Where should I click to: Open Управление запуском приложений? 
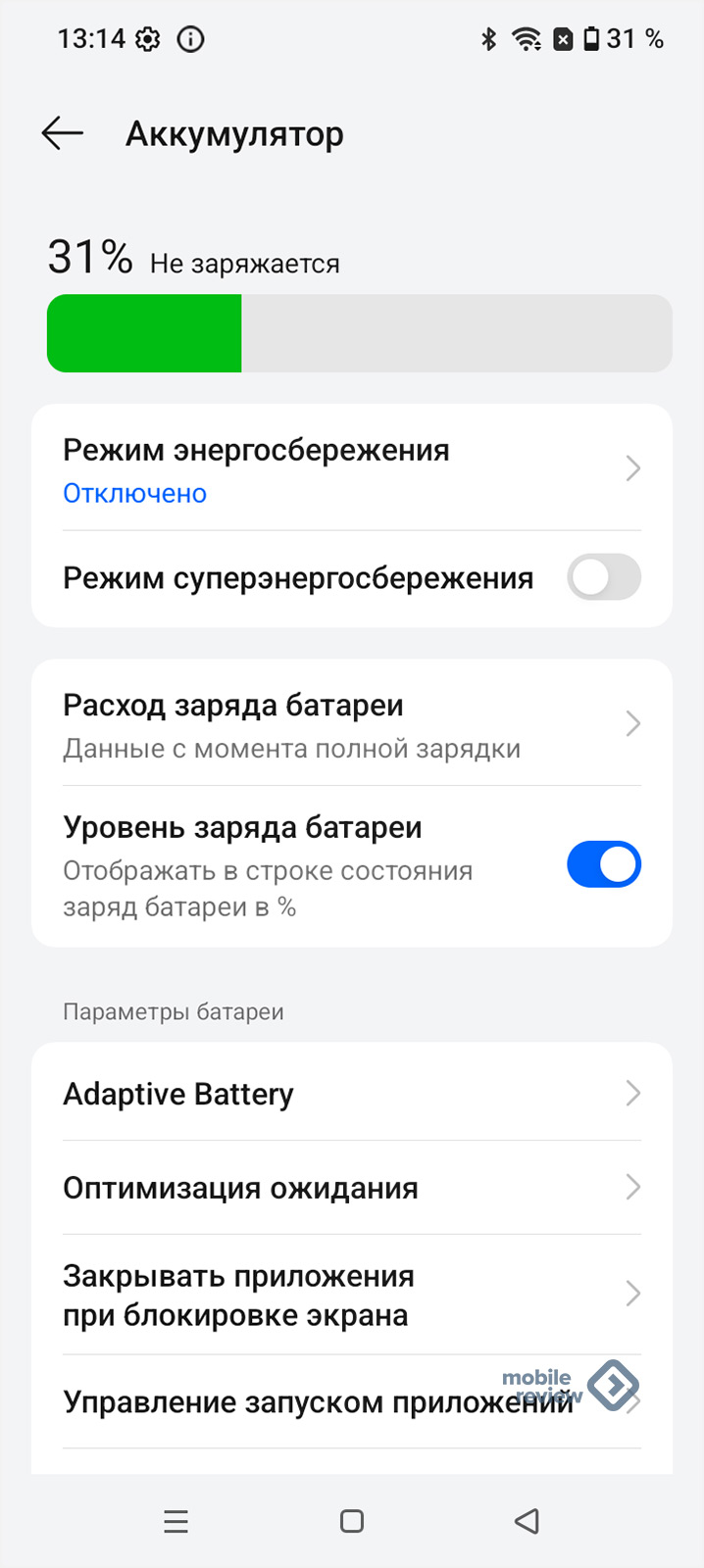point(318,1402)
